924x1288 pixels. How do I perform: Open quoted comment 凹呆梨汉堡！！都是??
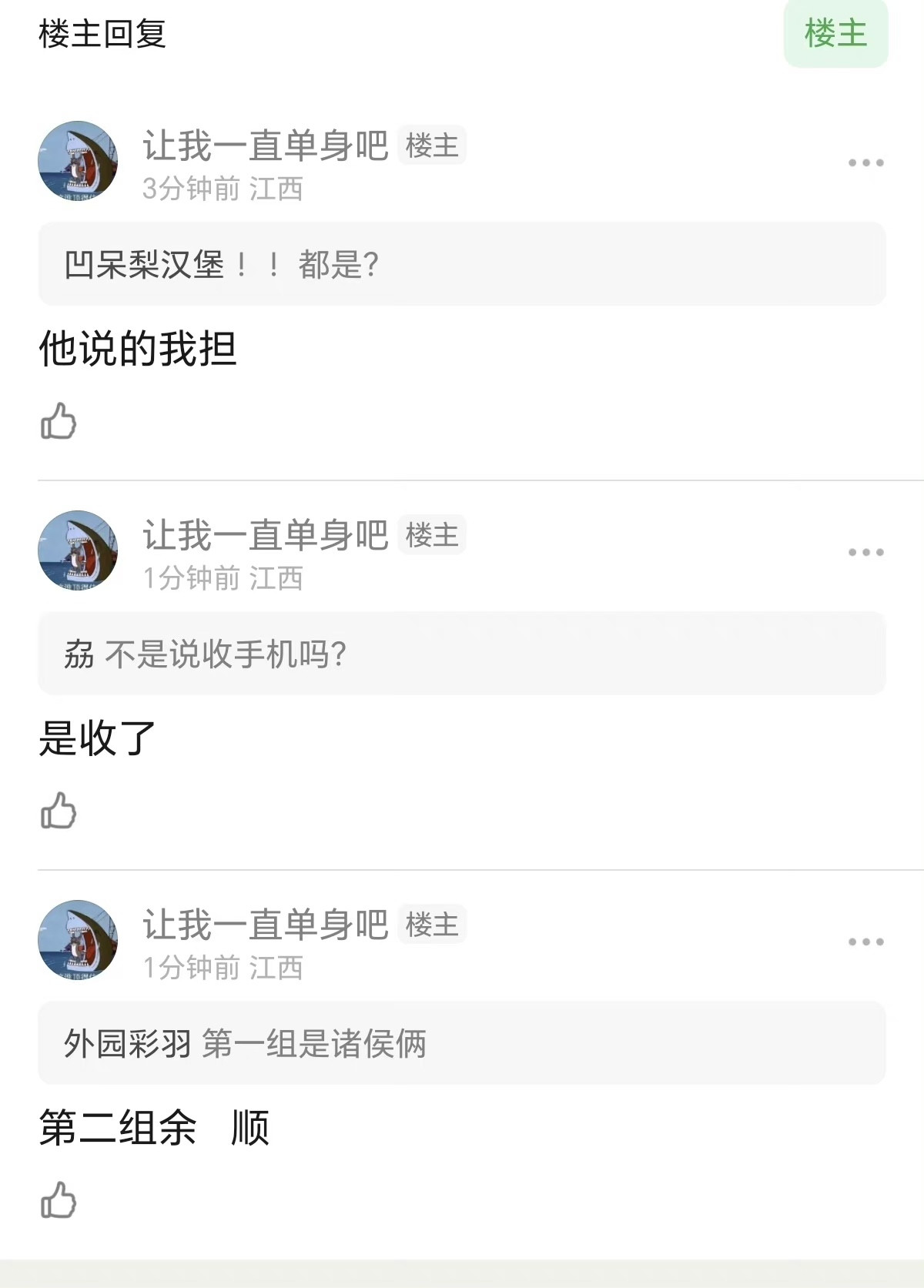tap(462, 264)
